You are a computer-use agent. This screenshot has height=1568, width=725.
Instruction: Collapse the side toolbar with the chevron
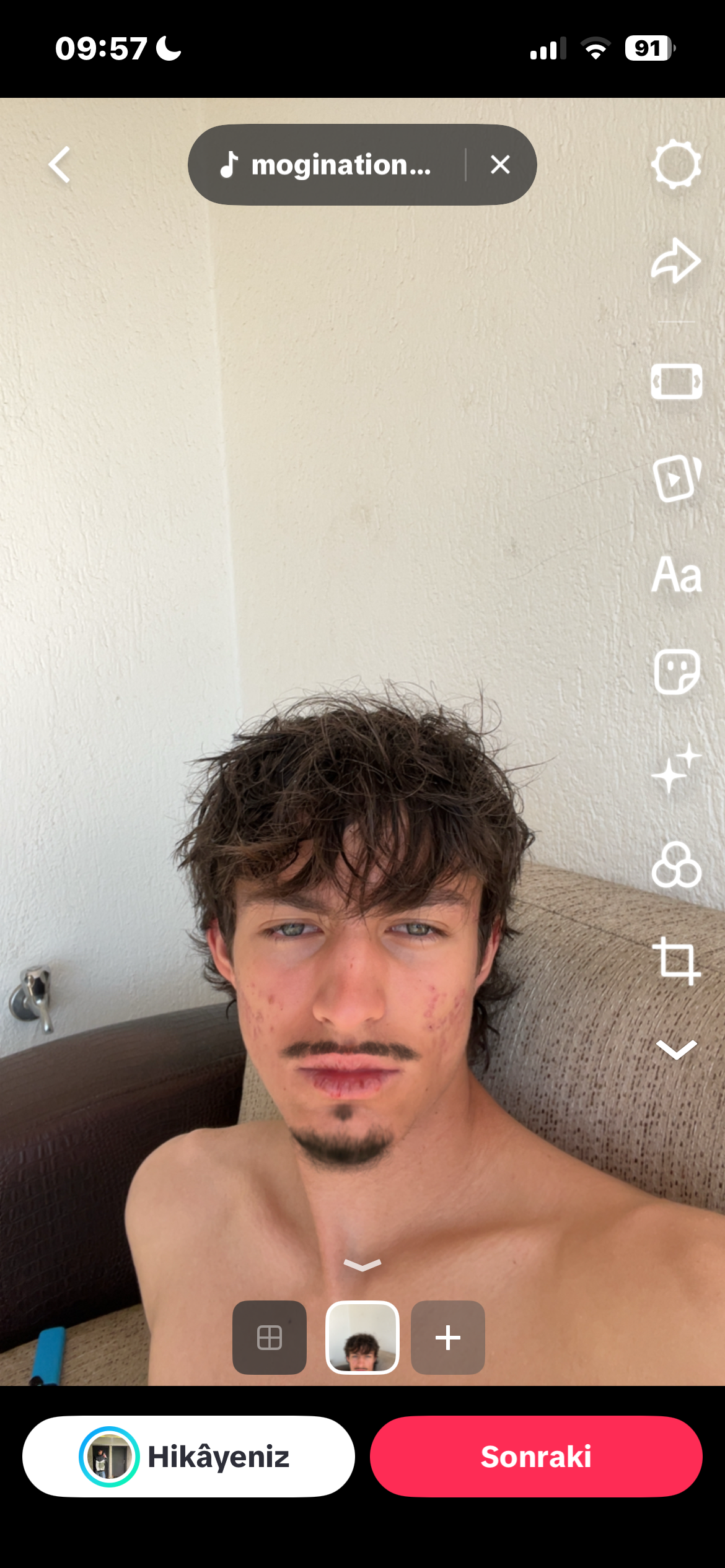pos(676,1050)
